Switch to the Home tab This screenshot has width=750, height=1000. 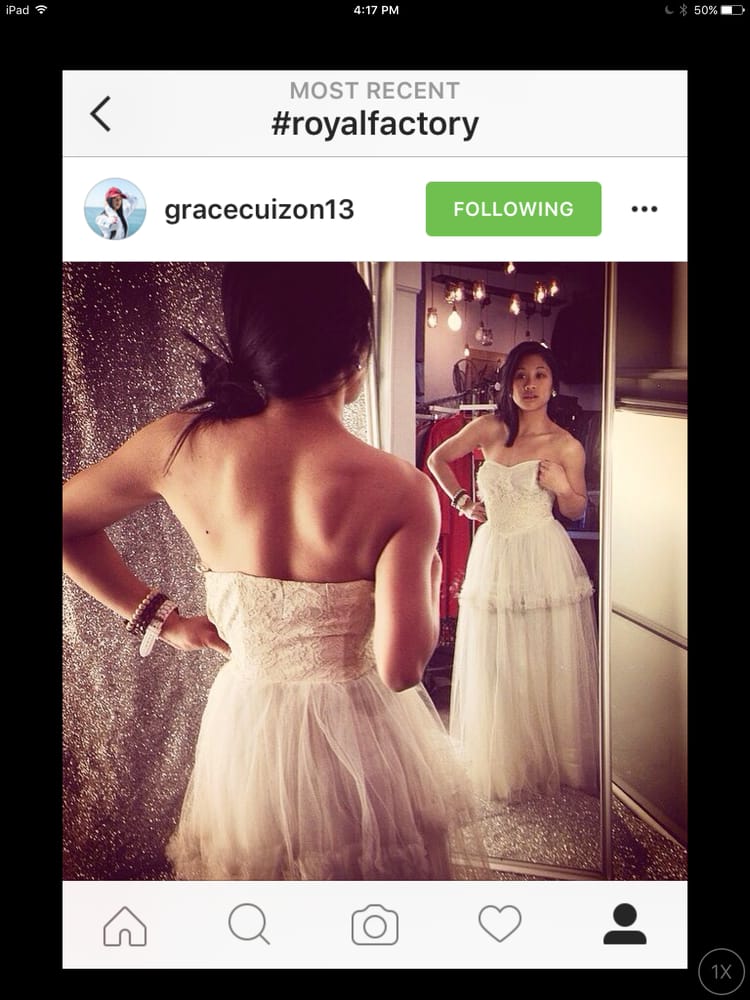click(125, 925)
